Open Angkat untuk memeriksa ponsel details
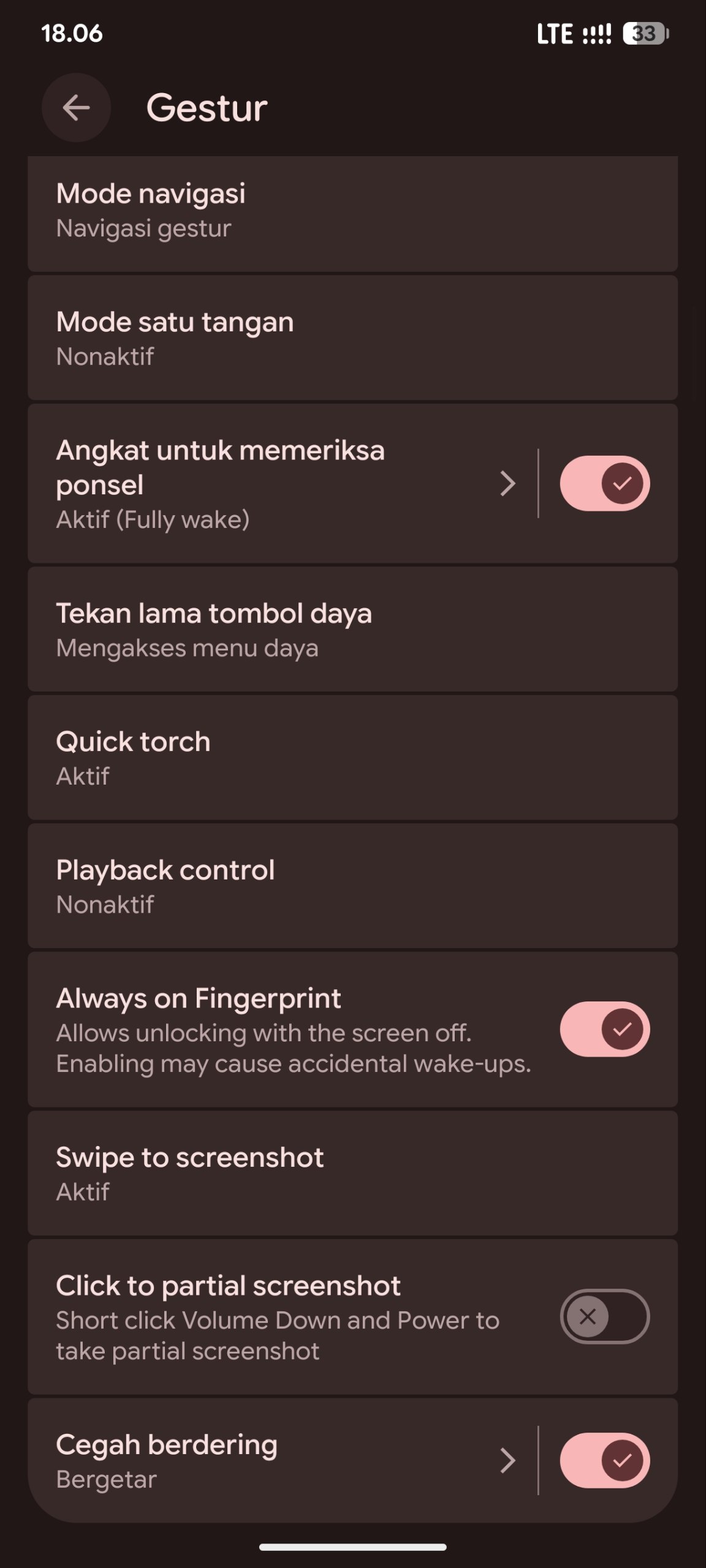 282,483
